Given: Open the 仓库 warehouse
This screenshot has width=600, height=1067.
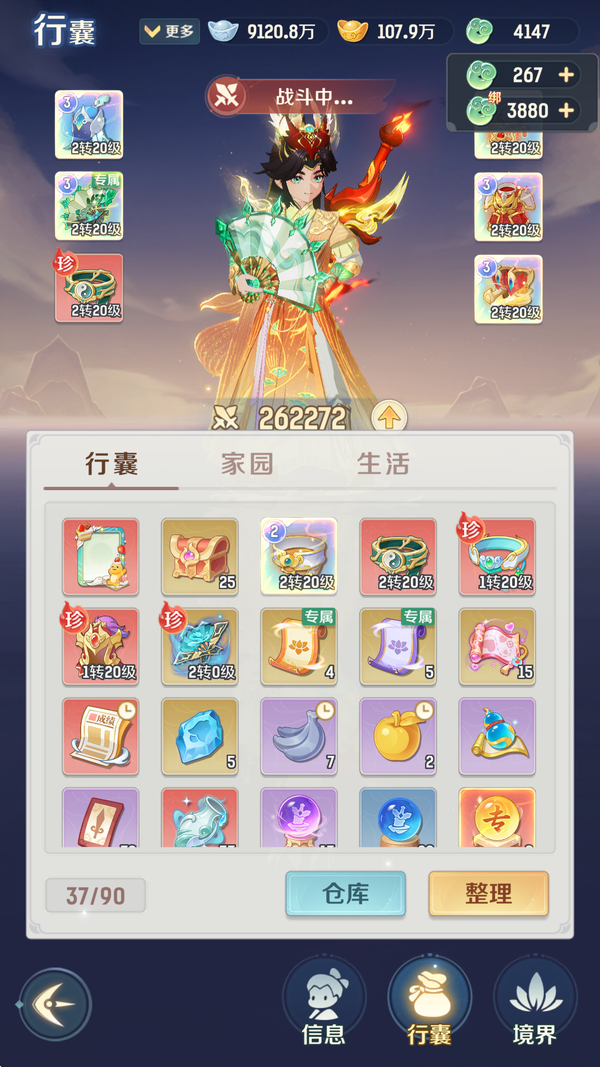Looking at the screenshot, I should tap(345, 894).
